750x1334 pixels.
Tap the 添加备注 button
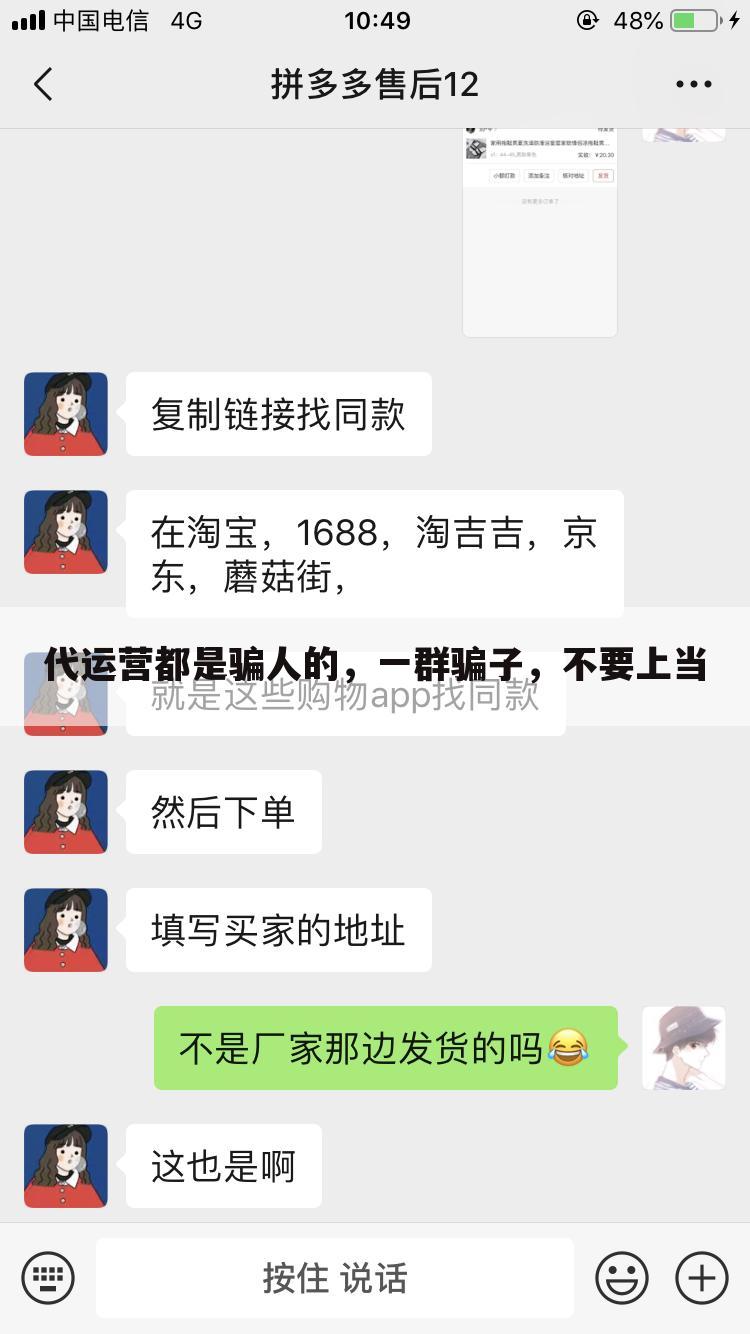coord(540,174)
